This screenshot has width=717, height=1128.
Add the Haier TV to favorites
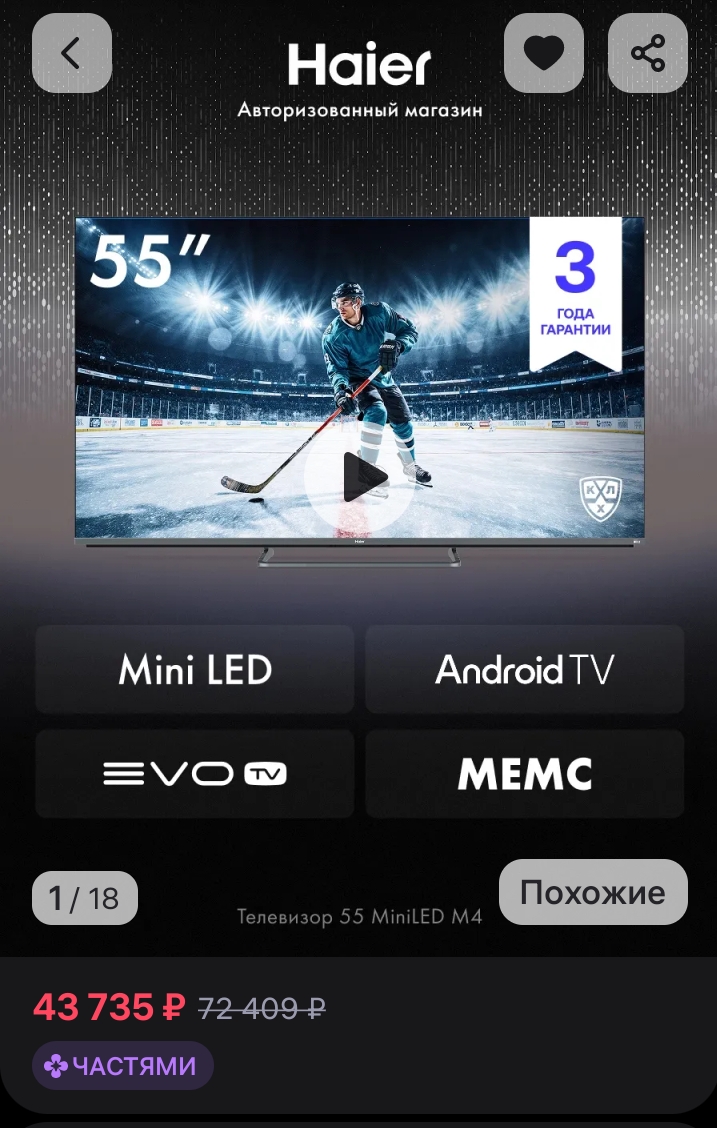tap(543, 54)
